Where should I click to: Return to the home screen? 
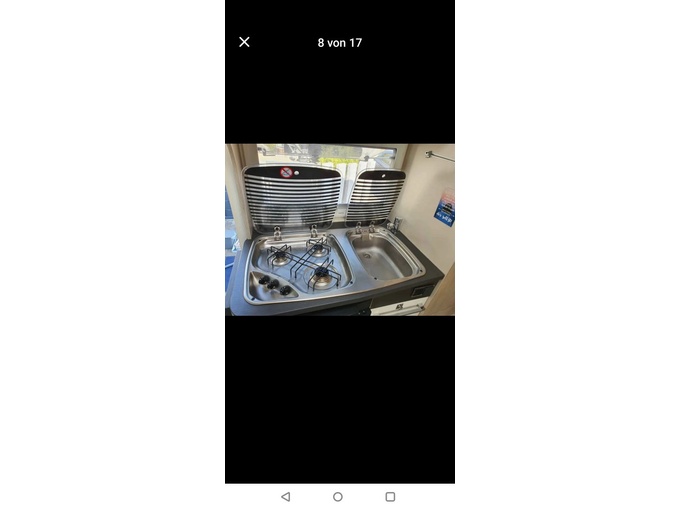point(338,496)
